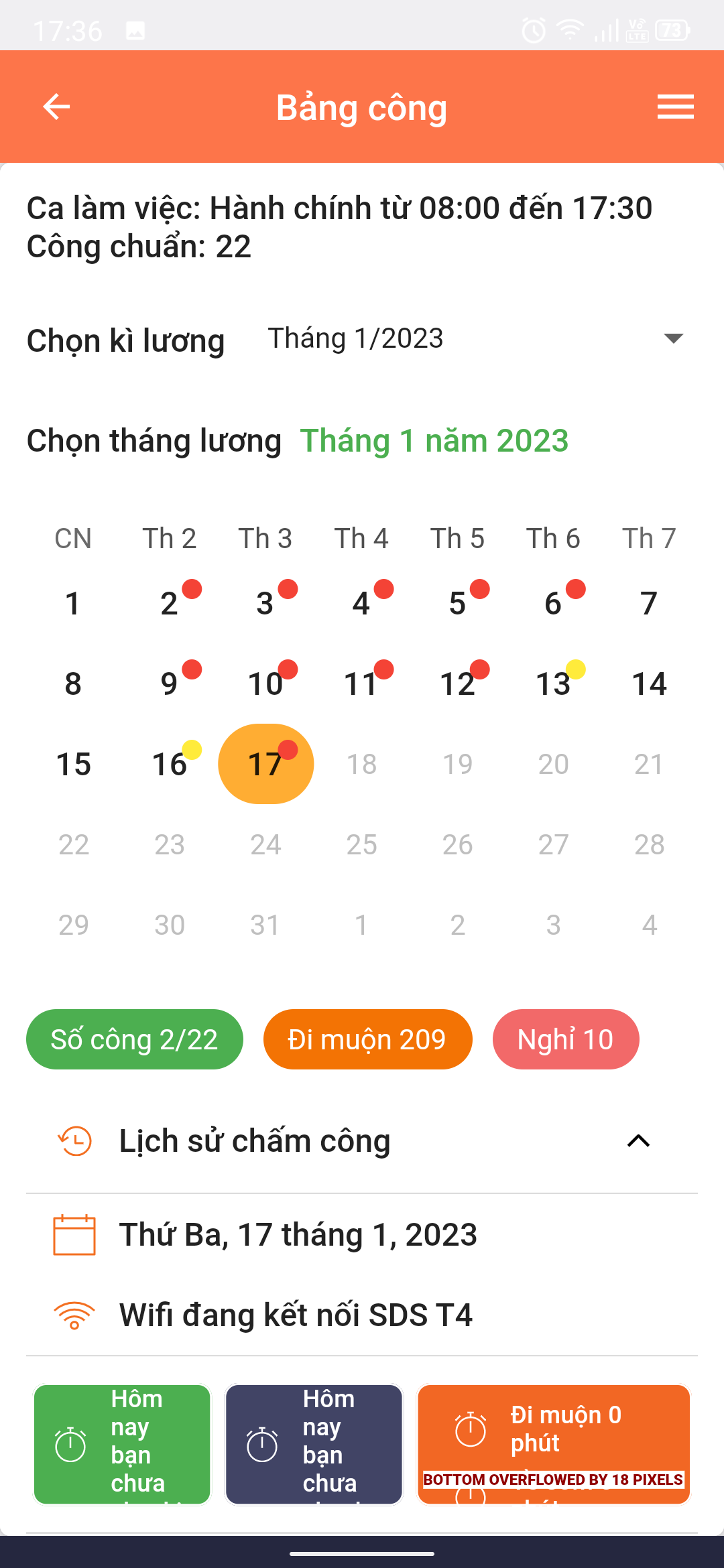Select day 10 in the calendar
Screen dimensions: 724x1568
[x=266, y=683]
